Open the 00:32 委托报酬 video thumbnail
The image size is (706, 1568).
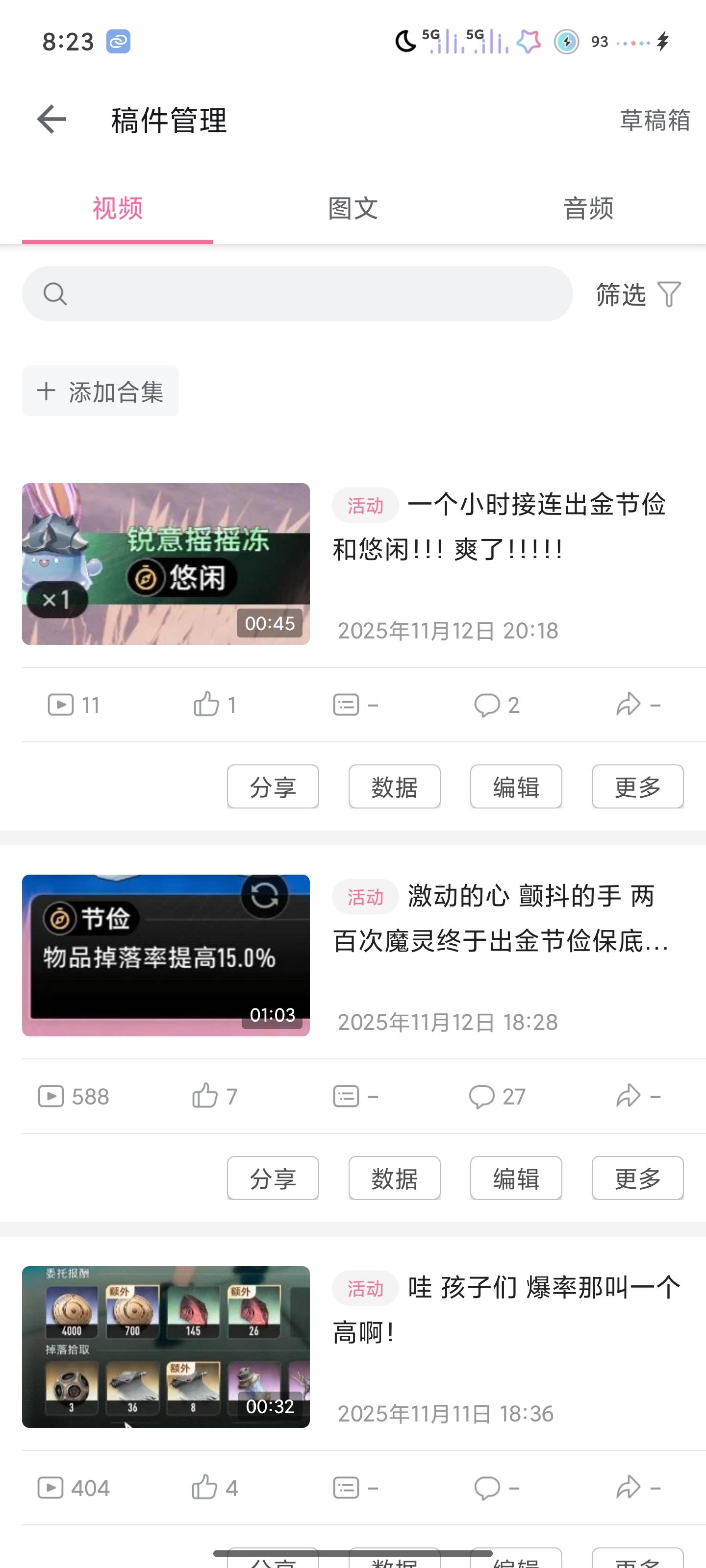point(166,1347)
